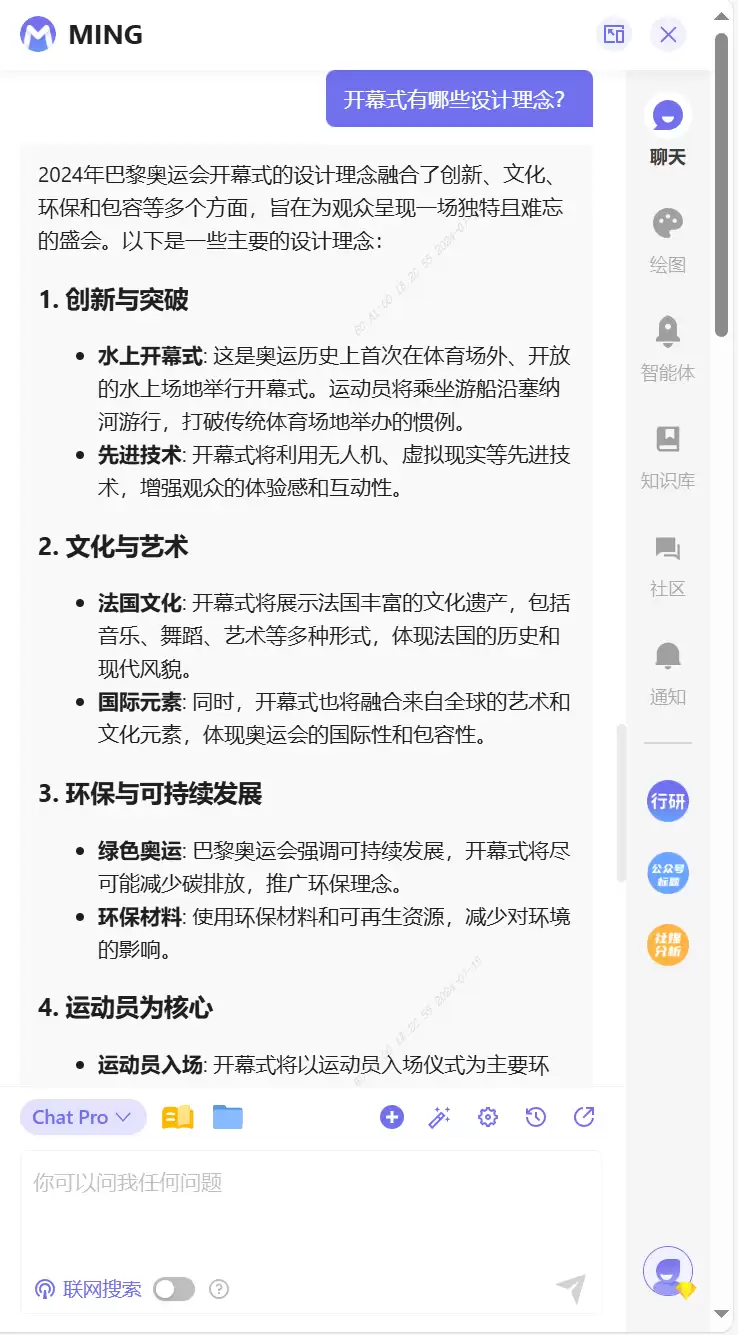Screen dimensions: 738x1335
Task: Open the orange analysis shortcut
Action: click(x=668, y=945)
